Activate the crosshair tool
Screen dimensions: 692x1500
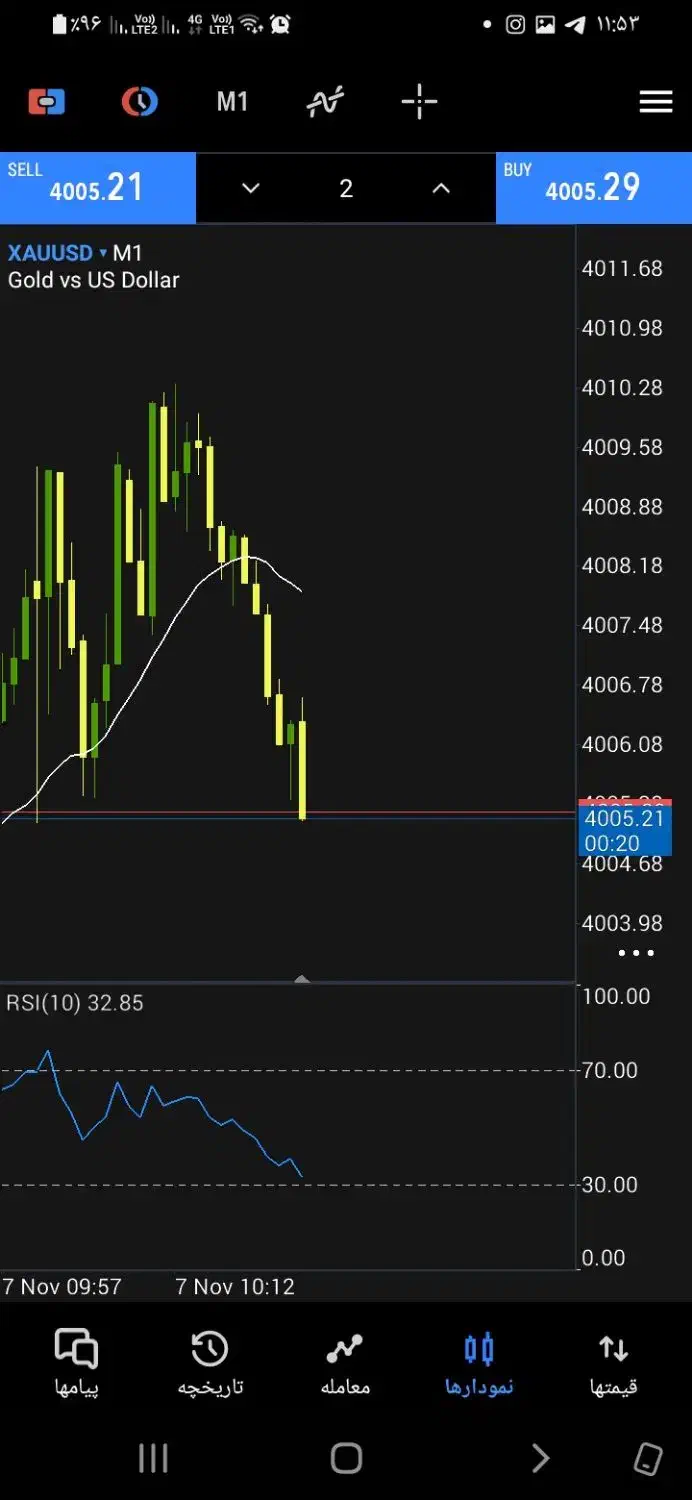pos(419,101)
